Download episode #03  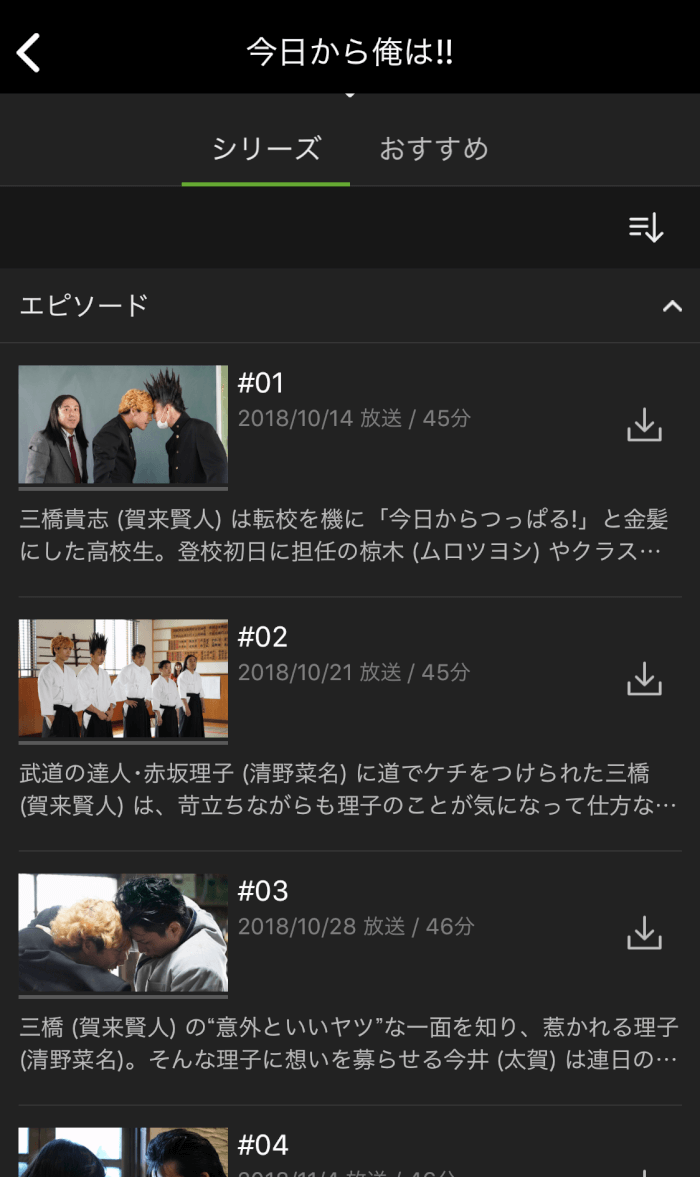click(x=645, y=933)
